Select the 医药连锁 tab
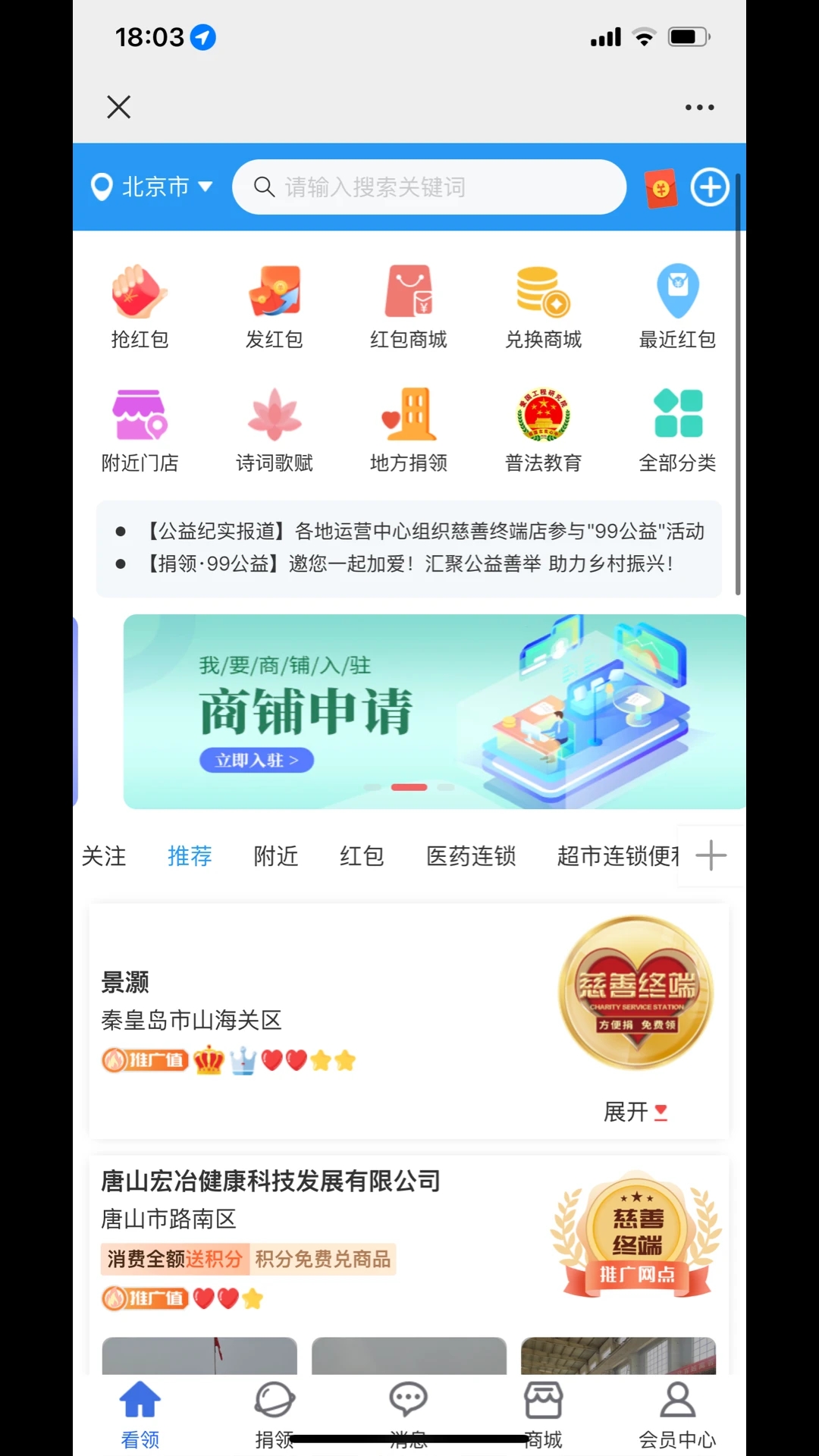Screen dimensions: 819x1456 (x=471, y=856)
